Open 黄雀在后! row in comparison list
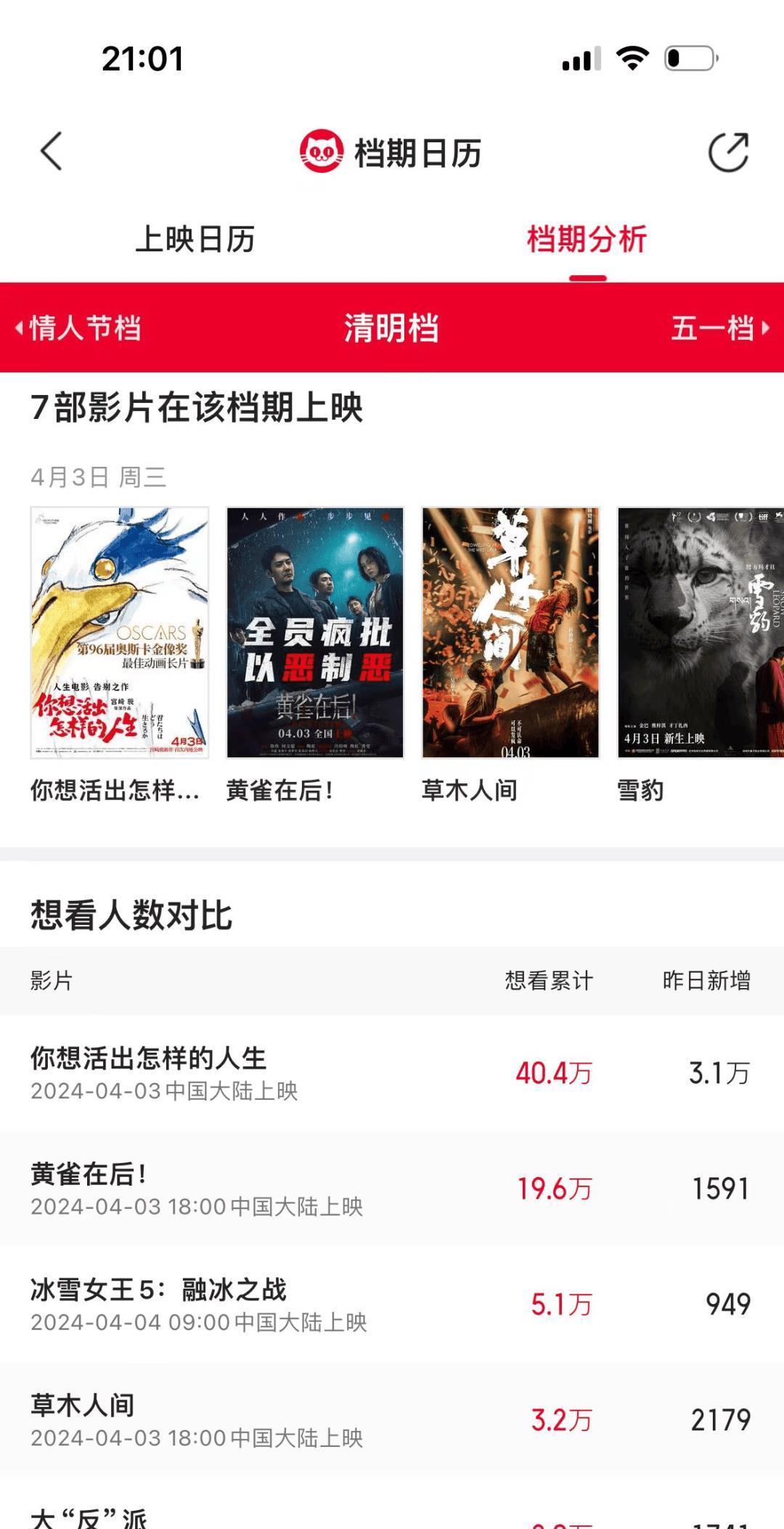Screen dimensions: 784x1529 click(392, 1188)
